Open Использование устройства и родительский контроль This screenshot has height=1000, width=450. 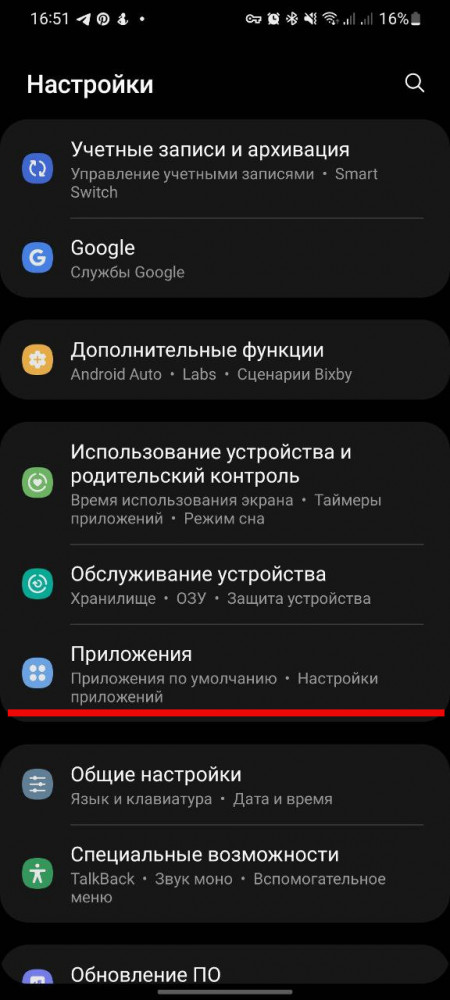[225, 483]
